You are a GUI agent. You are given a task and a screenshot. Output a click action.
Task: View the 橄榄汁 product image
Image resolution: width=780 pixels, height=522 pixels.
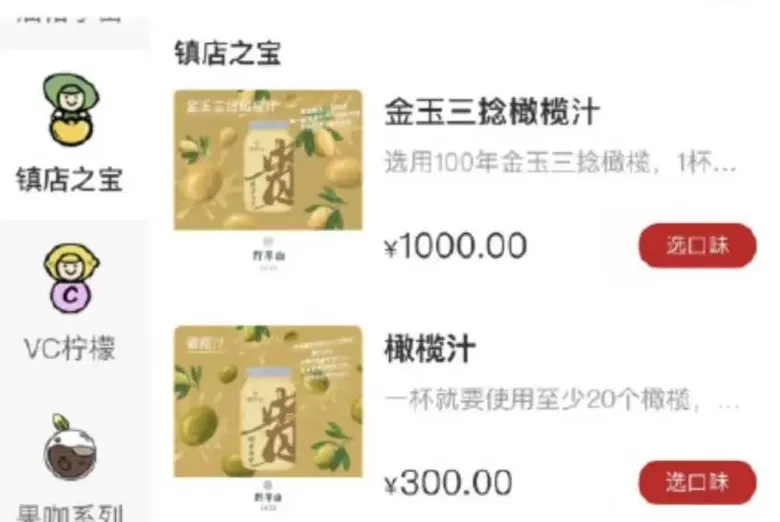point(268,408)
